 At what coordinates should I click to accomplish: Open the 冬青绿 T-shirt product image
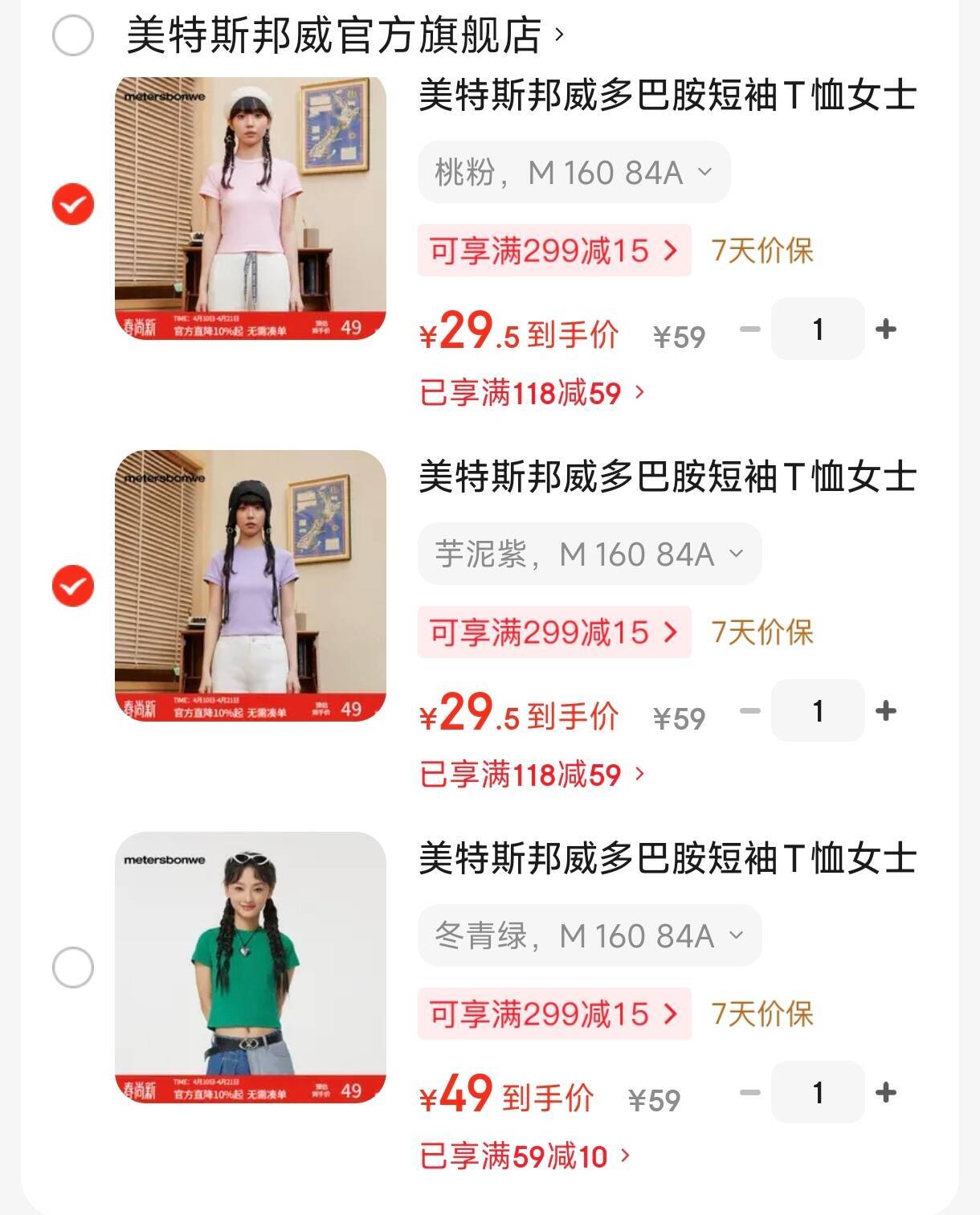[x=251, y=967]
